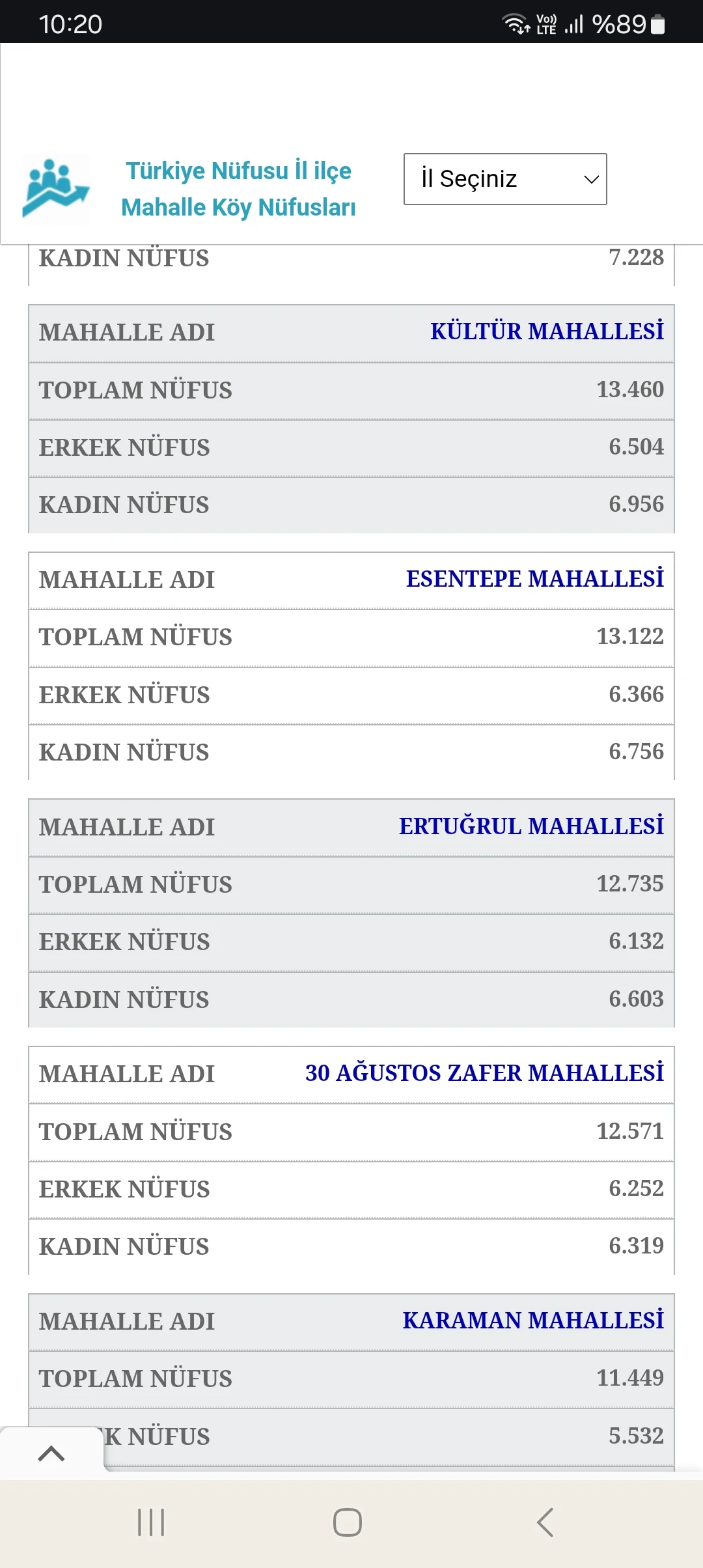Open the Türkiye Nüfusu site title link
This screenshot has width=703, height=1568.
click(x=238, y=189)
